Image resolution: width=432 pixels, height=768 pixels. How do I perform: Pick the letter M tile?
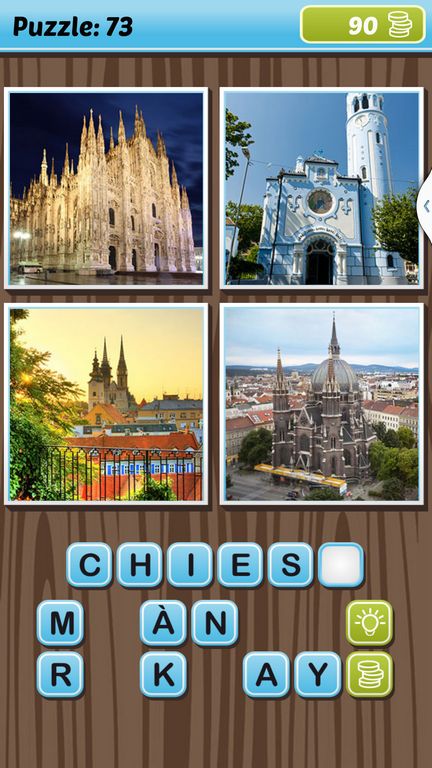coord(61,623)
